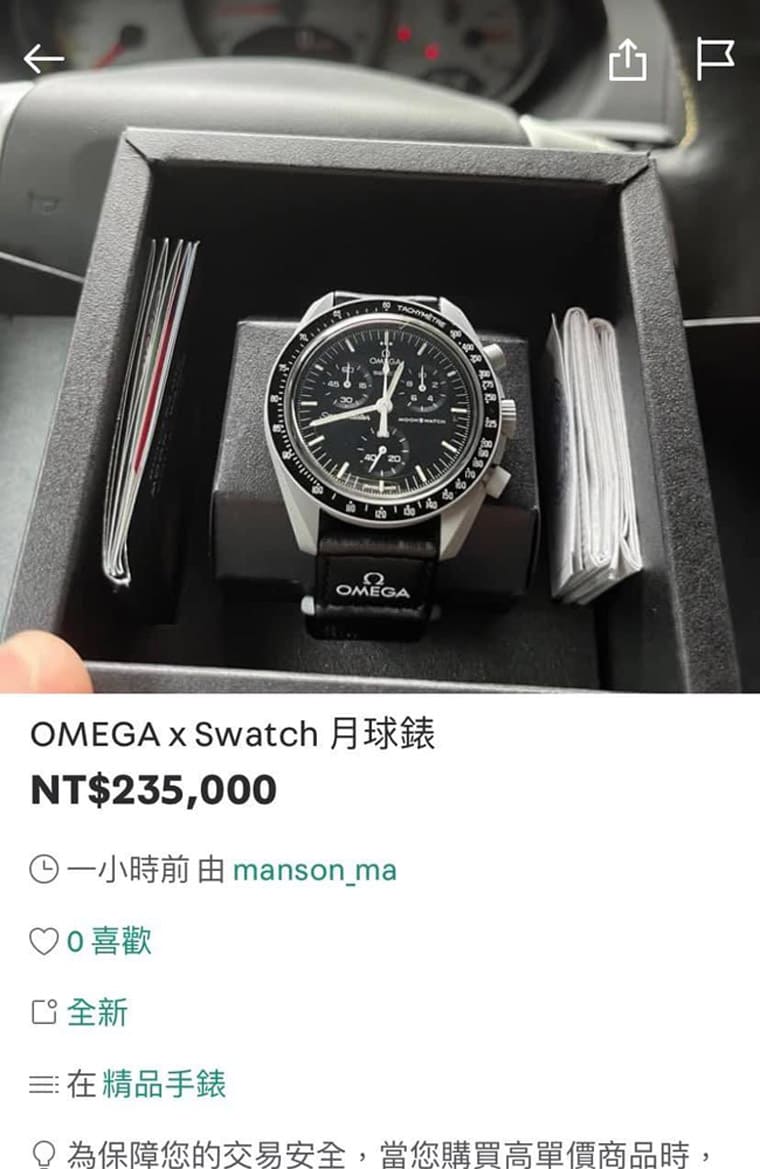The height and width of the screenshot is (1169, 760).
Task: Open seller manson_ma's profile
Action: coord(314,870)
